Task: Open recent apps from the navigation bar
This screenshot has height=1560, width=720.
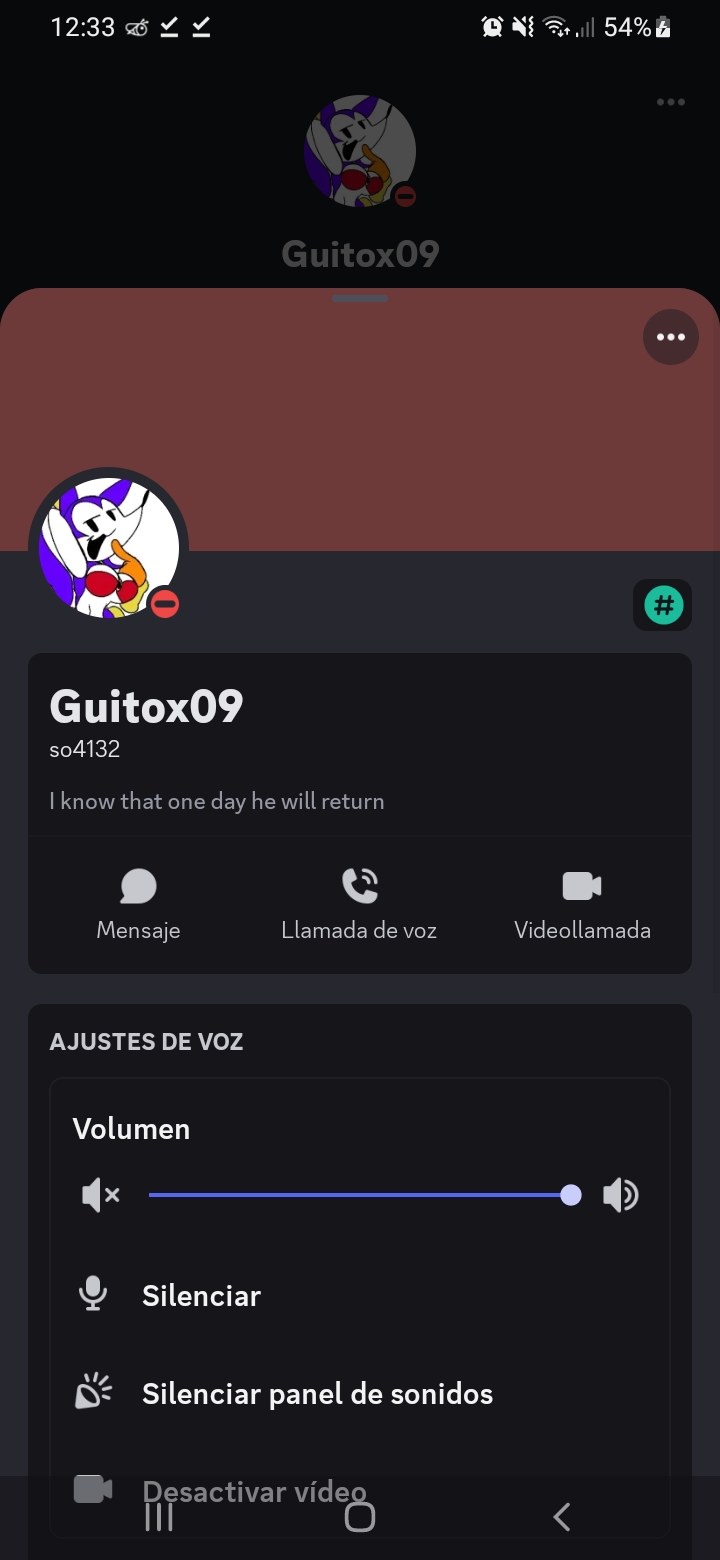Action: (x=159, y=1517)
